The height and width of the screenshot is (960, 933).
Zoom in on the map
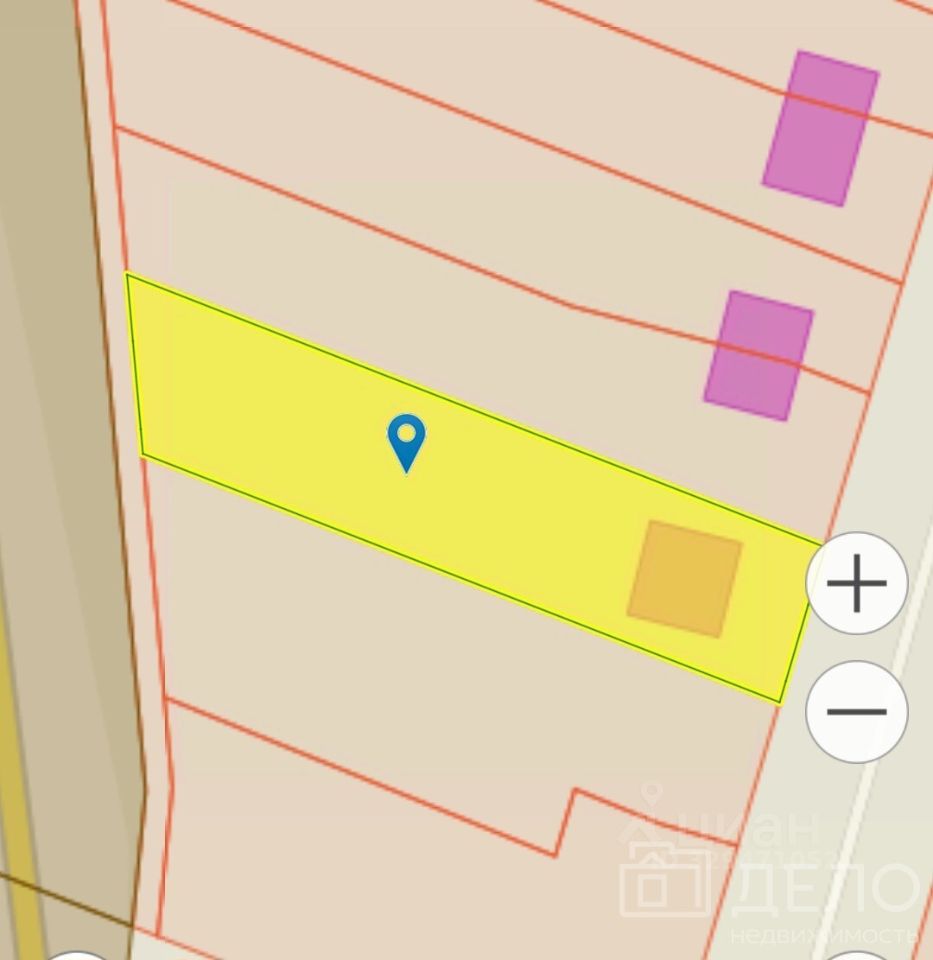(x=857, y=584)
